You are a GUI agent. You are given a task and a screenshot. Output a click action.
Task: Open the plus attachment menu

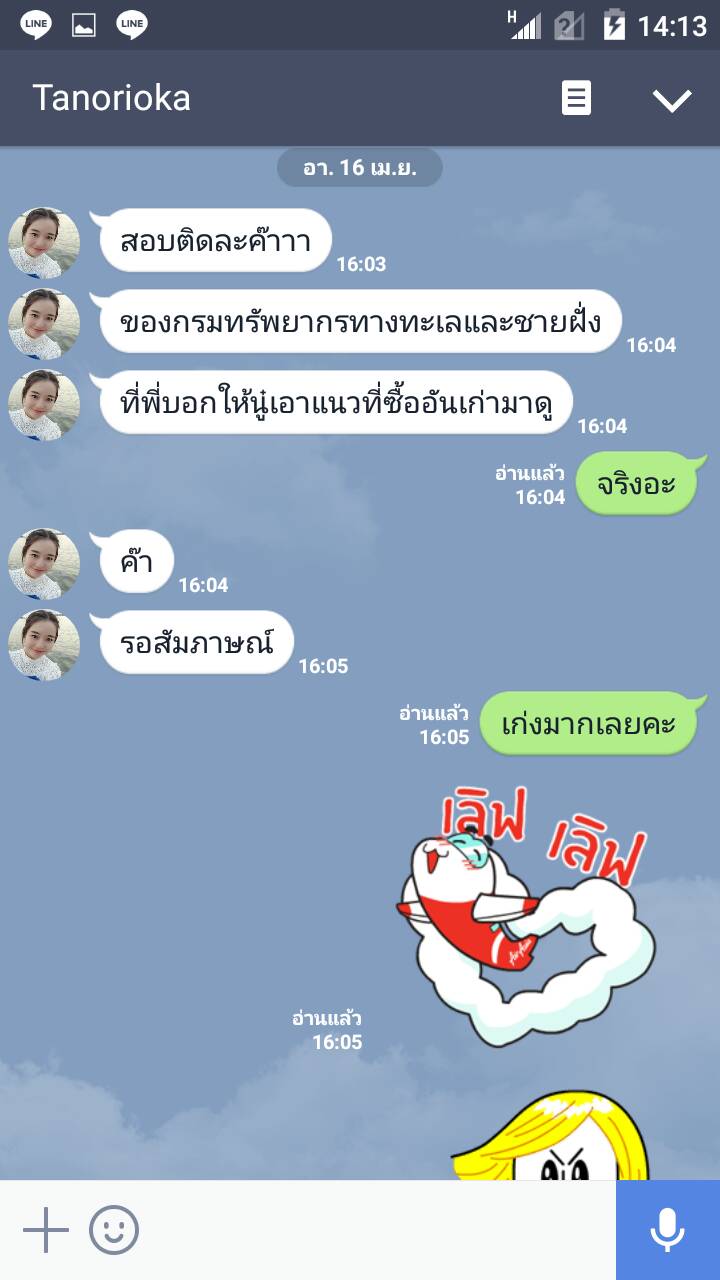(45, 1230)
